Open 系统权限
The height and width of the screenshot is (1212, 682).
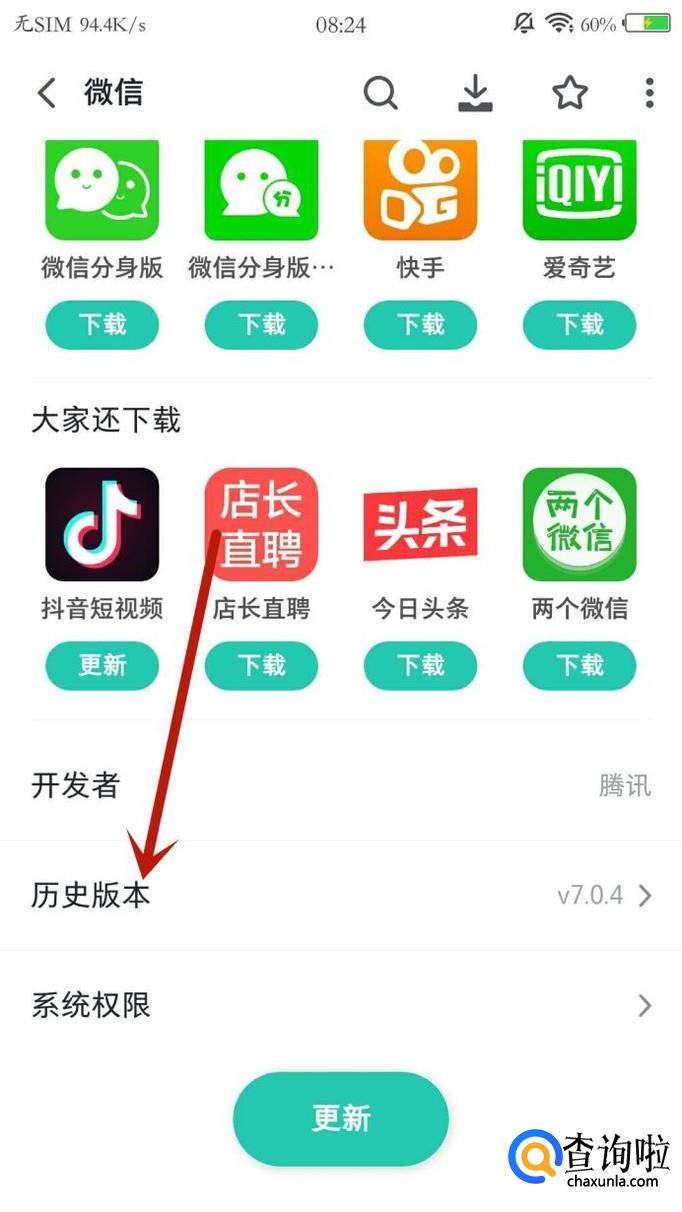click(341, 1005)
